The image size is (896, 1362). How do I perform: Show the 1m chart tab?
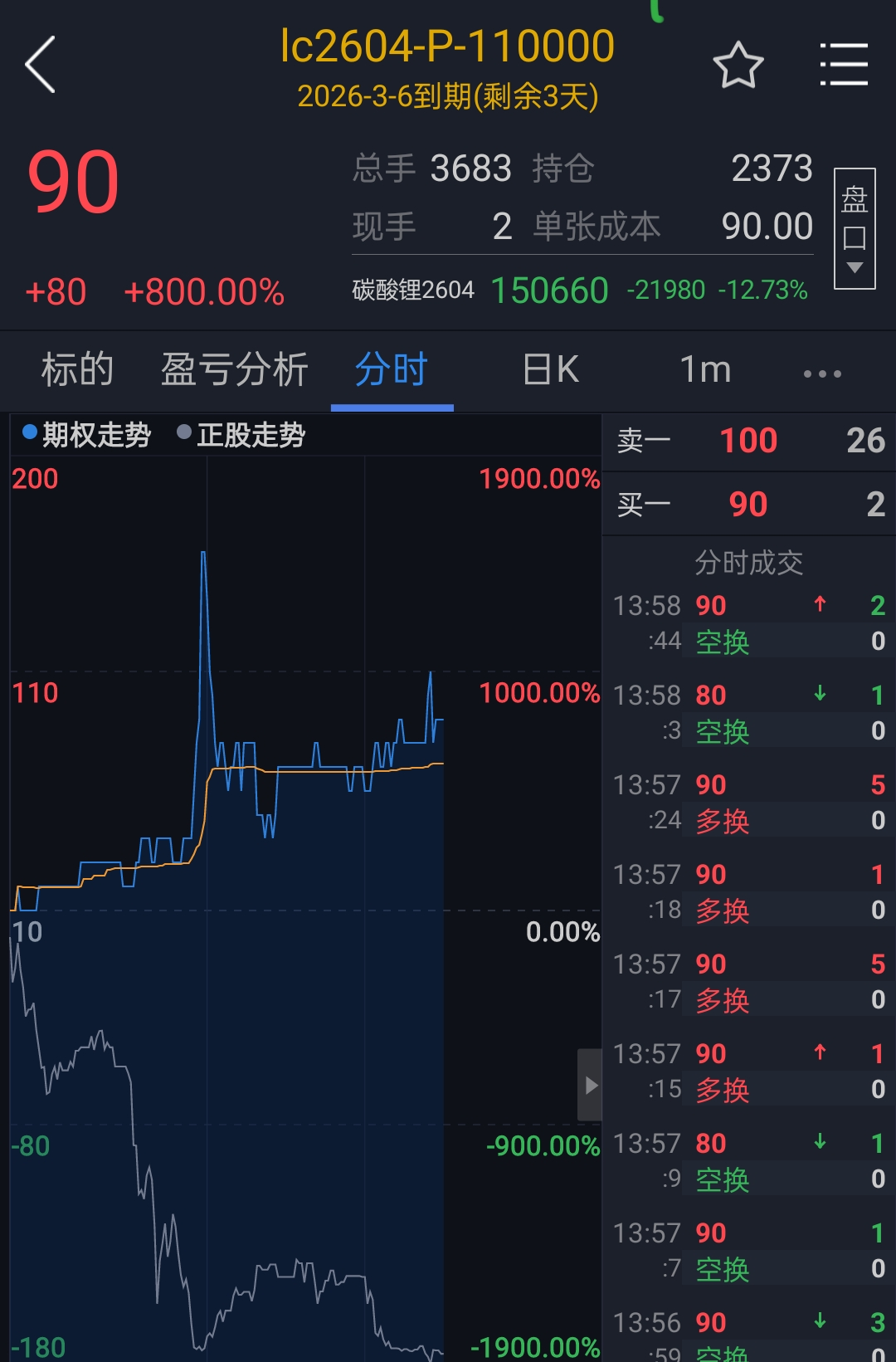(705, 370)
